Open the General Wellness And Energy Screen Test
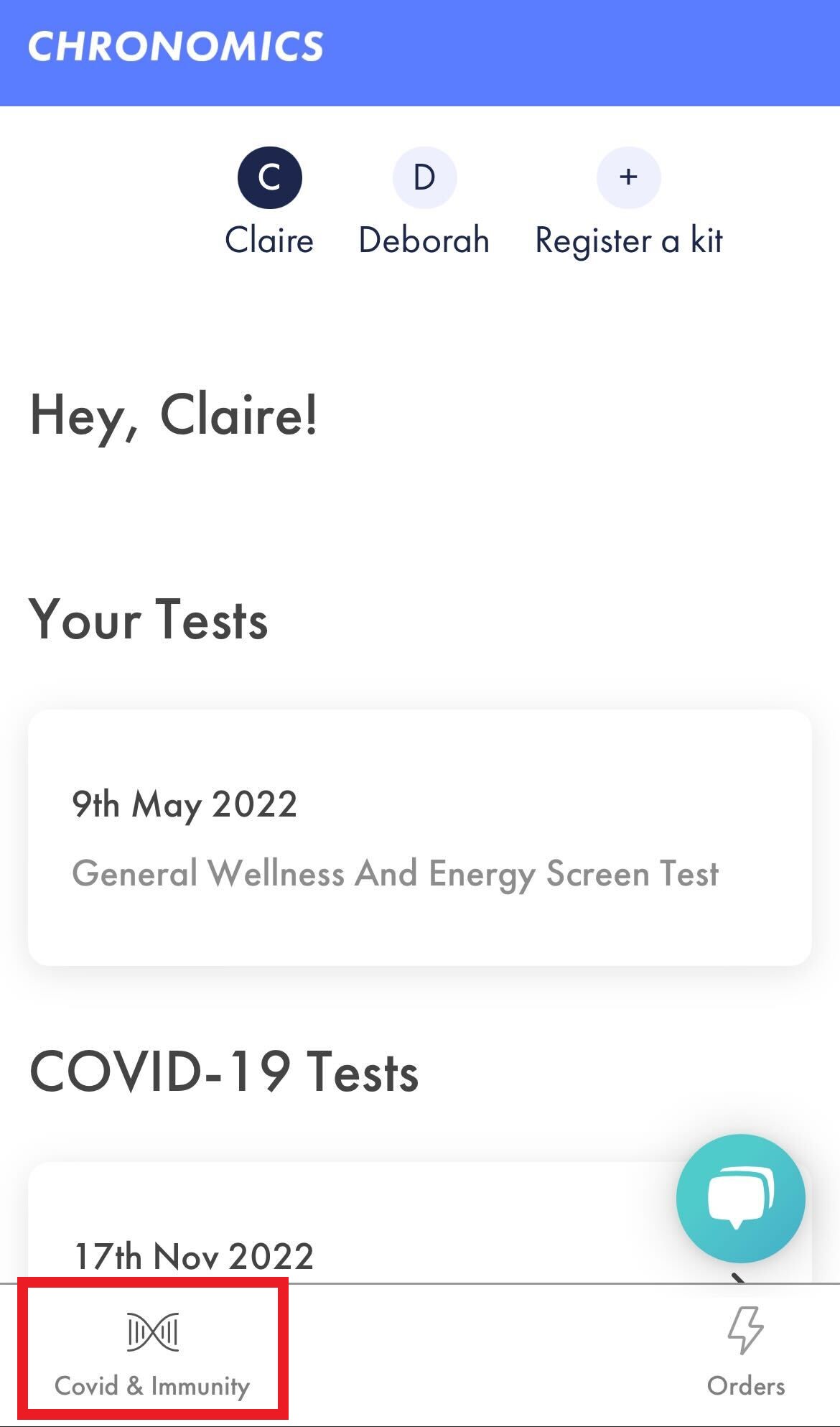The width and height of the screenshot is (840, 1427). (x=420, y=837)
